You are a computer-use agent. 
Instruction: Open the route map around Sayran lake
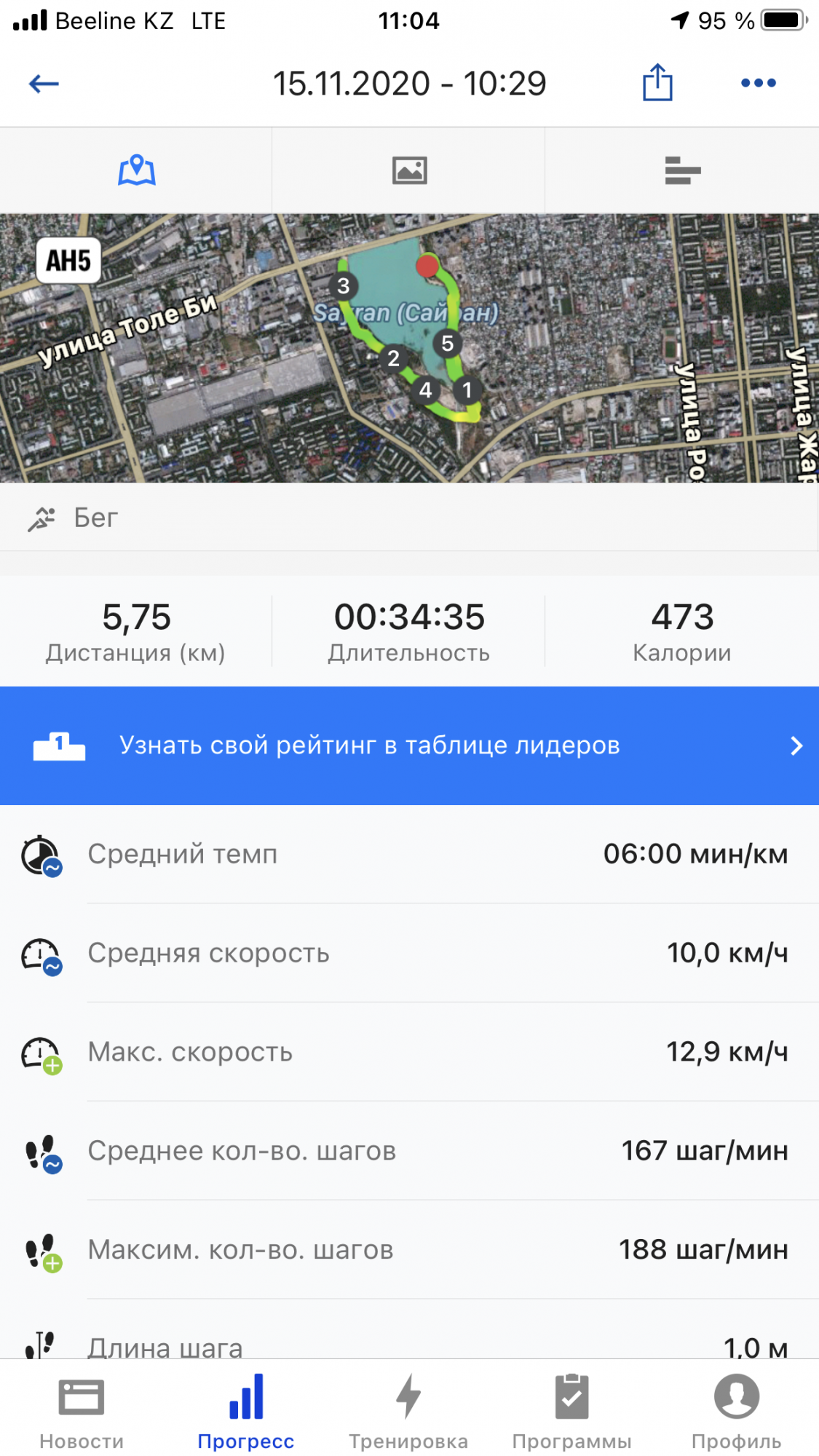(409, 348)
